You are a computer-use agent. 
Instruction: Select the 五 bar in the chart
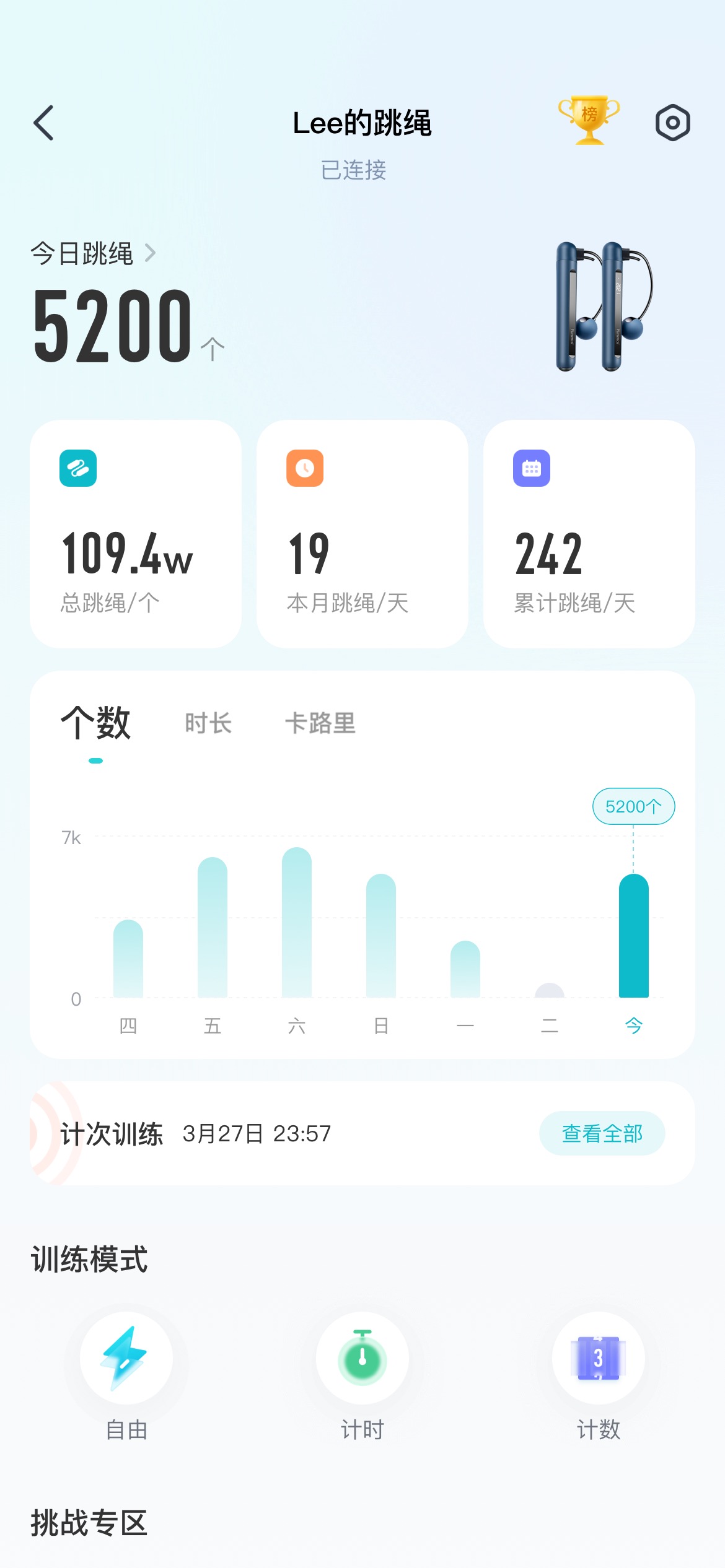213,928
